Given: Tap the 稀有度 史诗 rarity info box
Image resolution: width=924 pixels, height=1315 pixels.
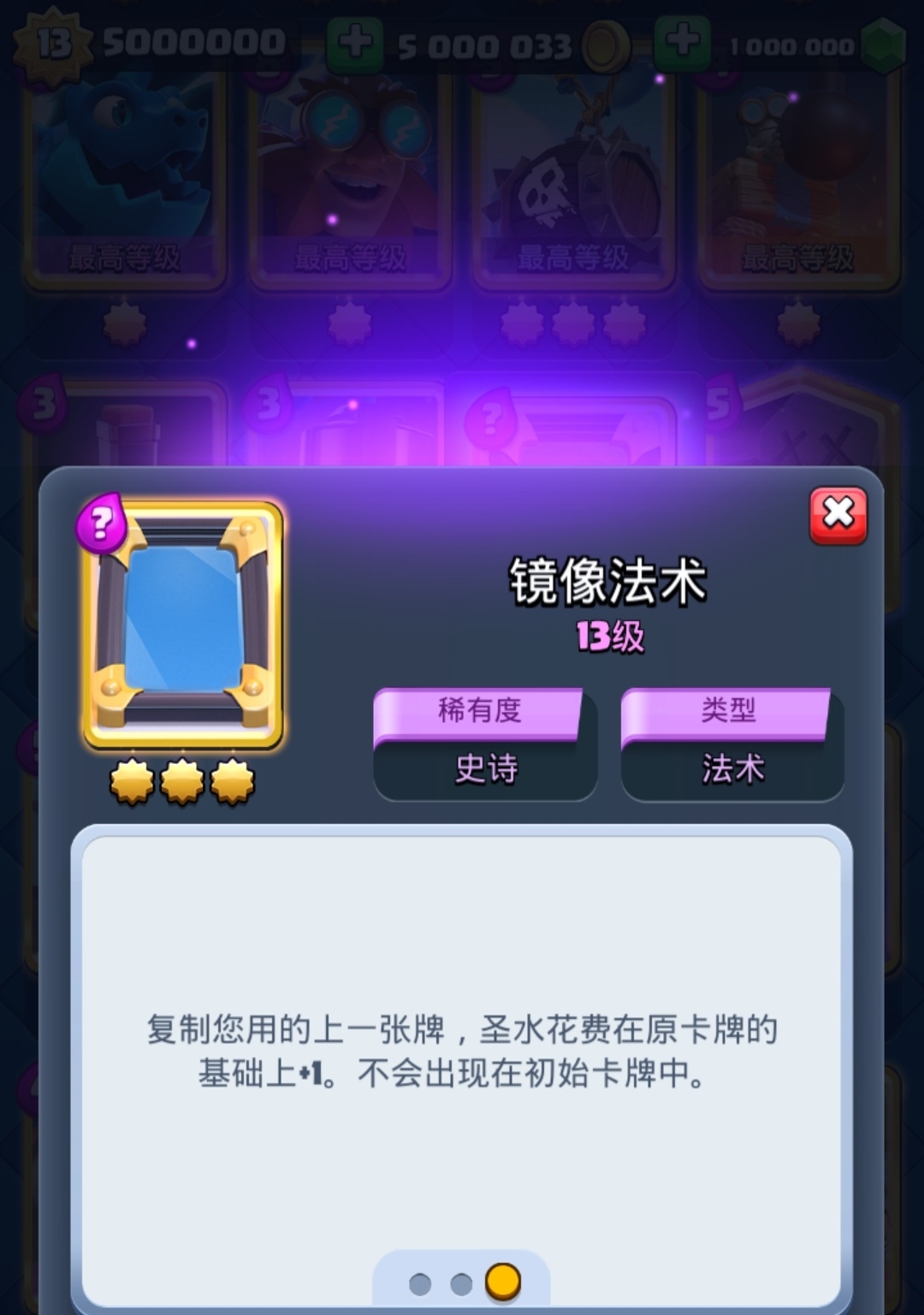Looking at the screenshot, I should pos(485,745).
